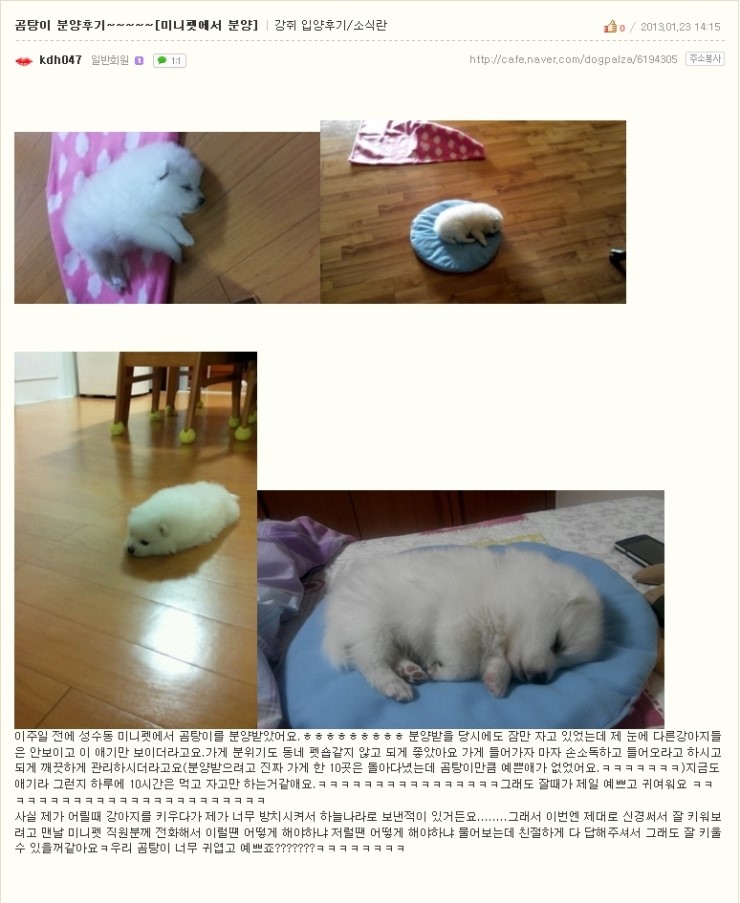This screenshot has width=740, height=903.
Task: Open kdh047's profile
Action: (60, 60)
